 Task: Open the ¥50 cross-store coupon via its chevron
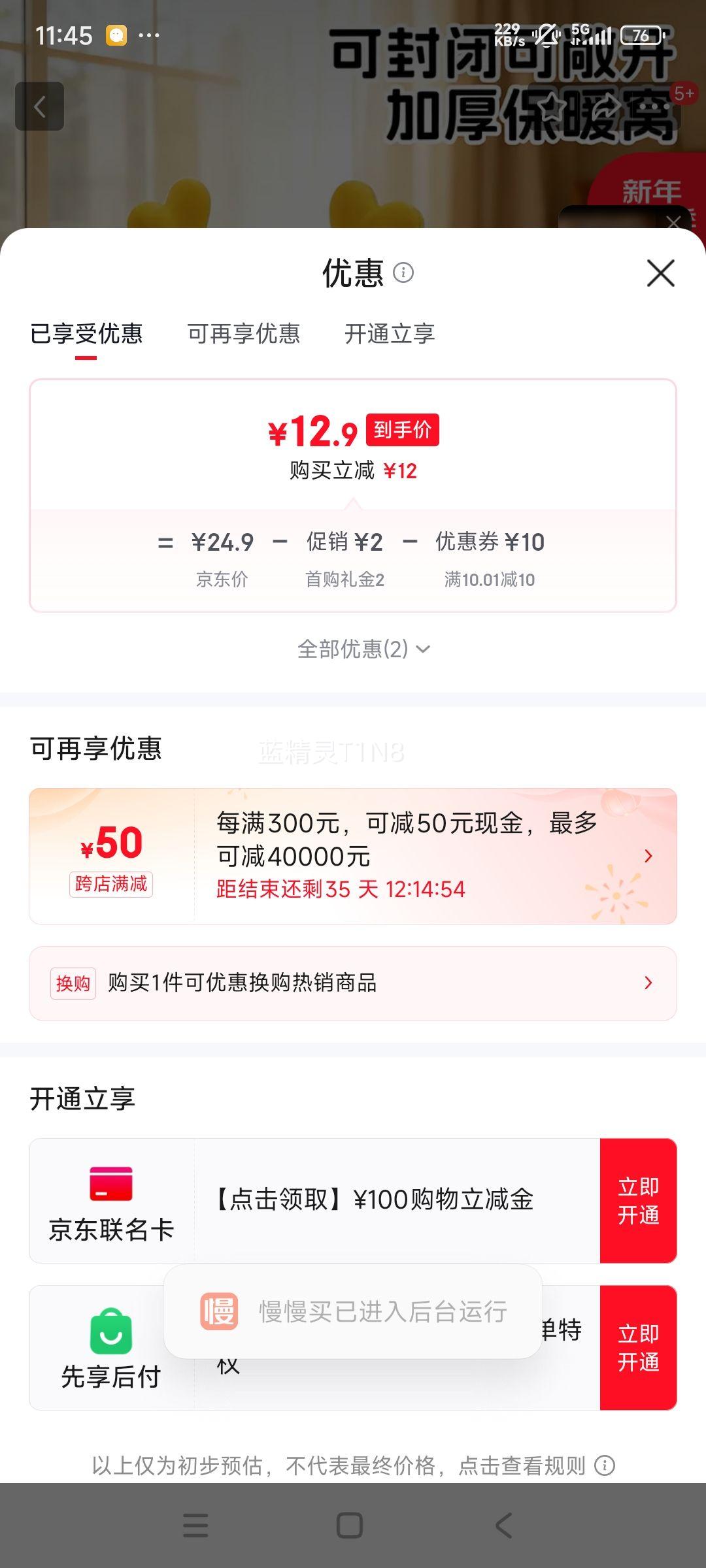[648, 854]
